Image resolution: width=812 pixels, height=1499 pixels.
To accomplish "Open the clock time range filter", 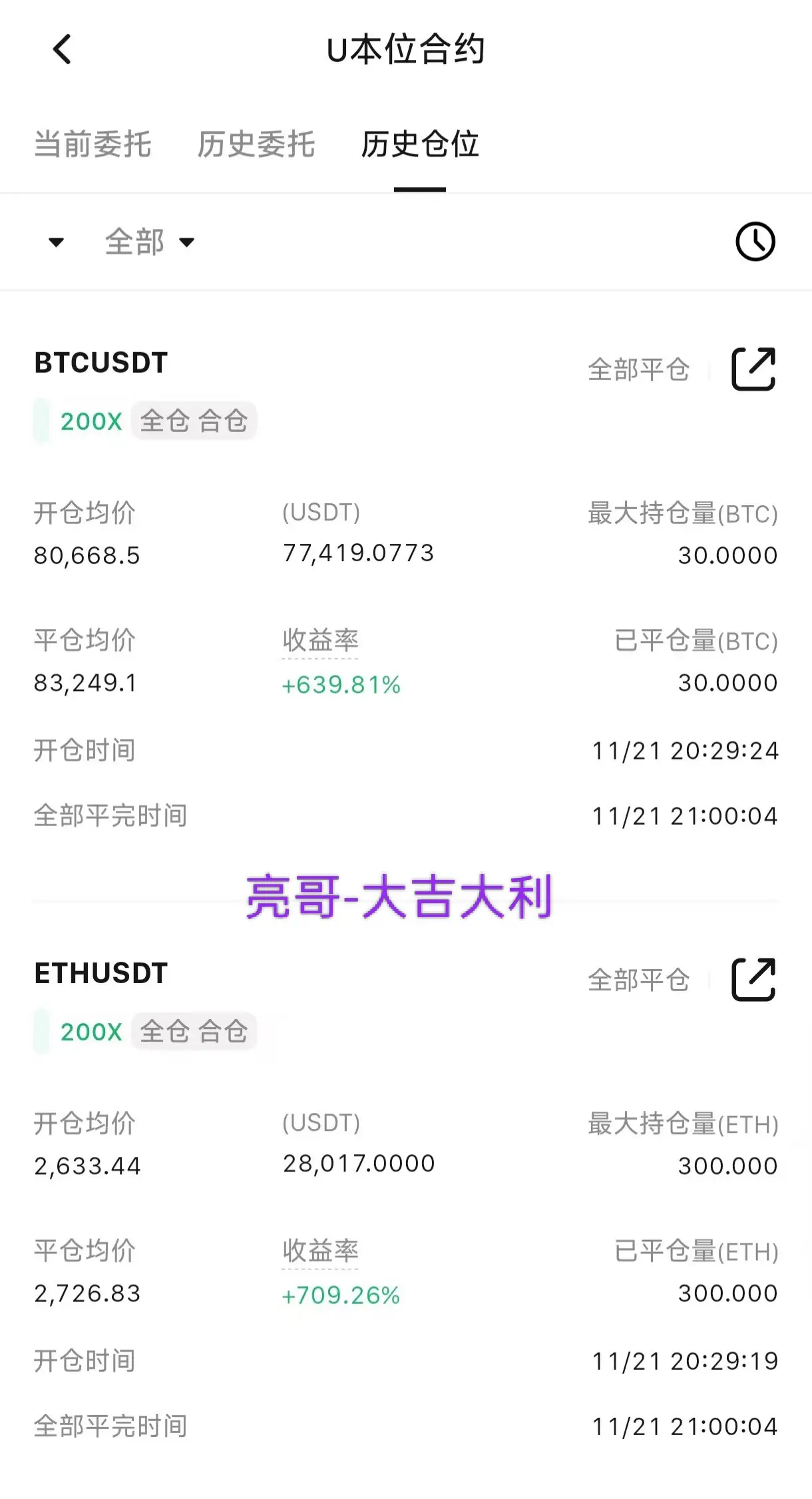I will click(755, 242).
